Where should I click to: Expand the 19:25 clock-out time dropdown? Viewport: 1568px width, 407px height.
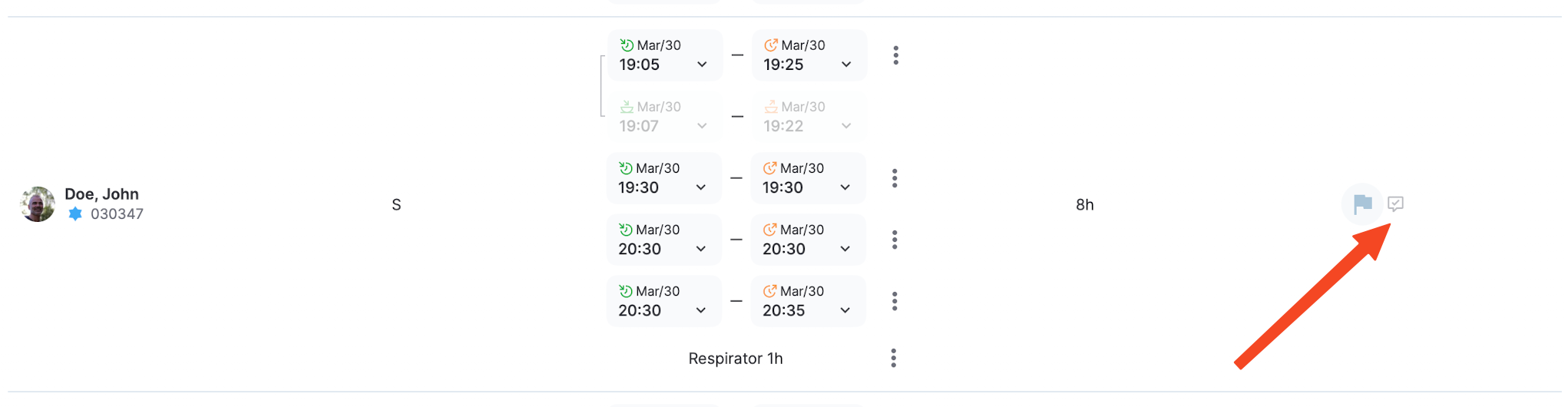pyautogui.click(x=846, y=65)
